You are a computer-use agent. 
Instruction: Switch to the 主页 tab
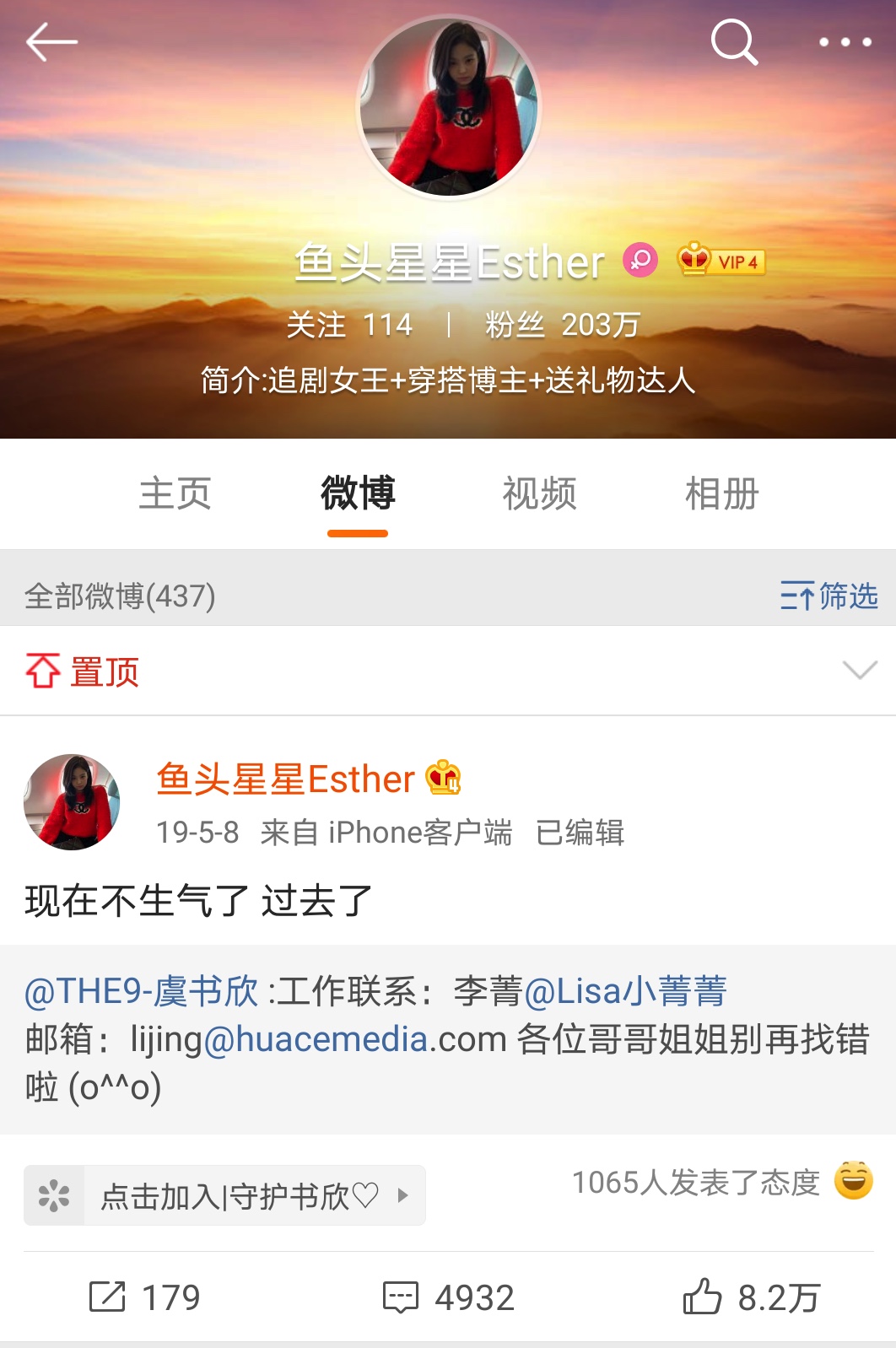point(175,494)
